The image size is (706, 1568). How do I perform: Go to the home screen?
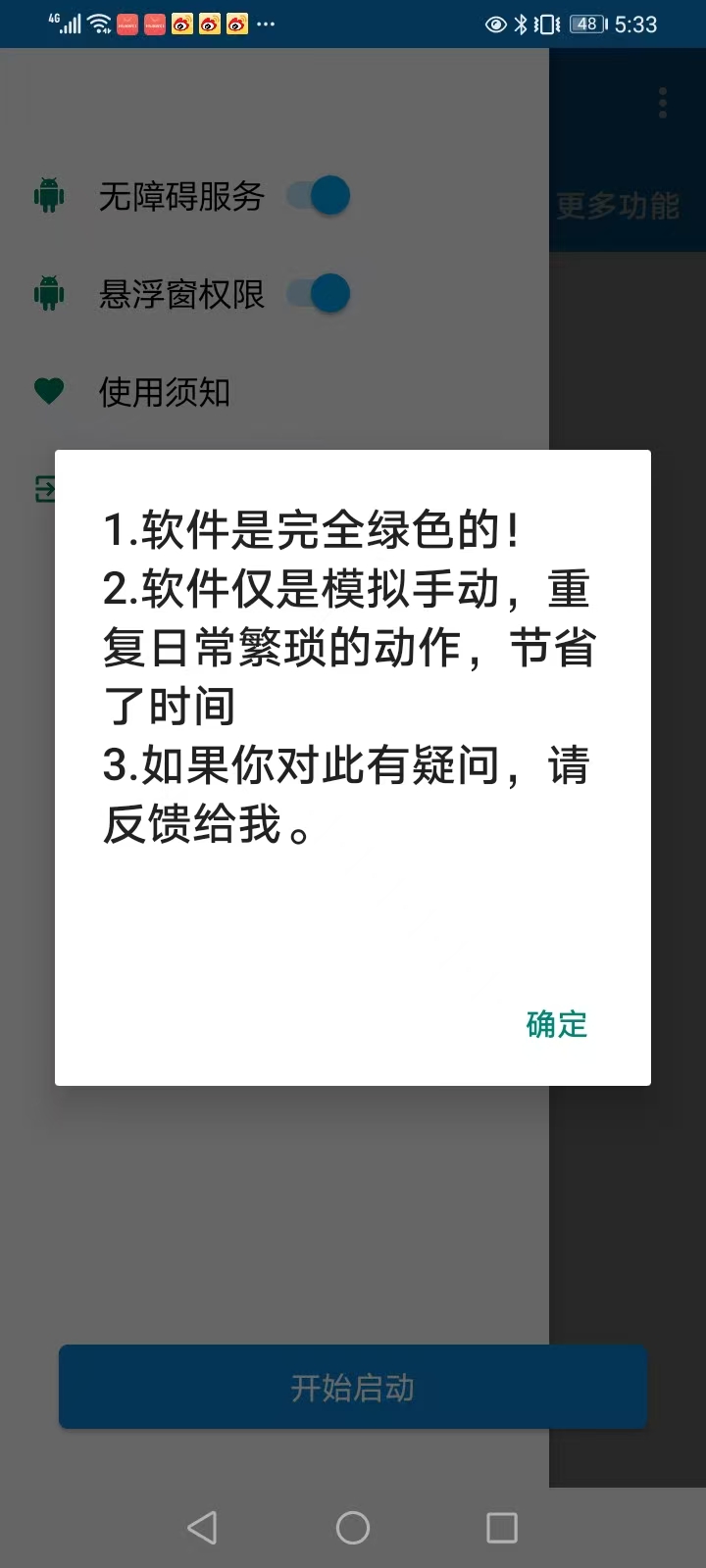353,1527
